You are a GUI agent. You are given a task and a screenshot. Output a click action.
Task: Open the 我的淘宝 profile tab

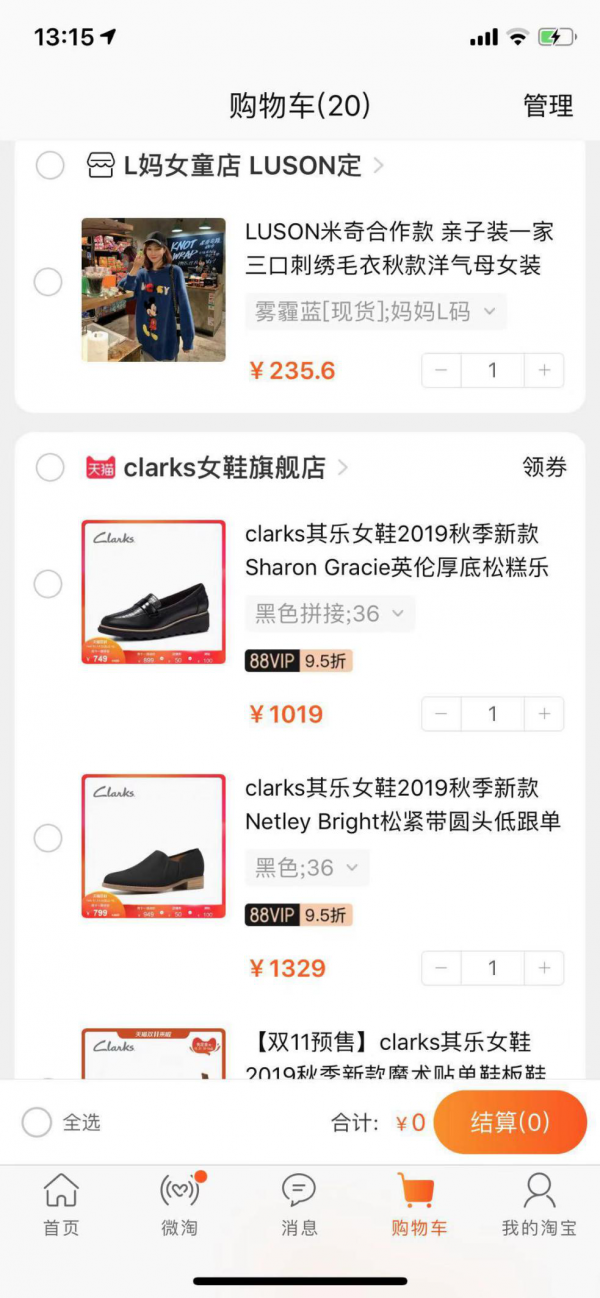pyautogui.click(x=539, y=1204)
